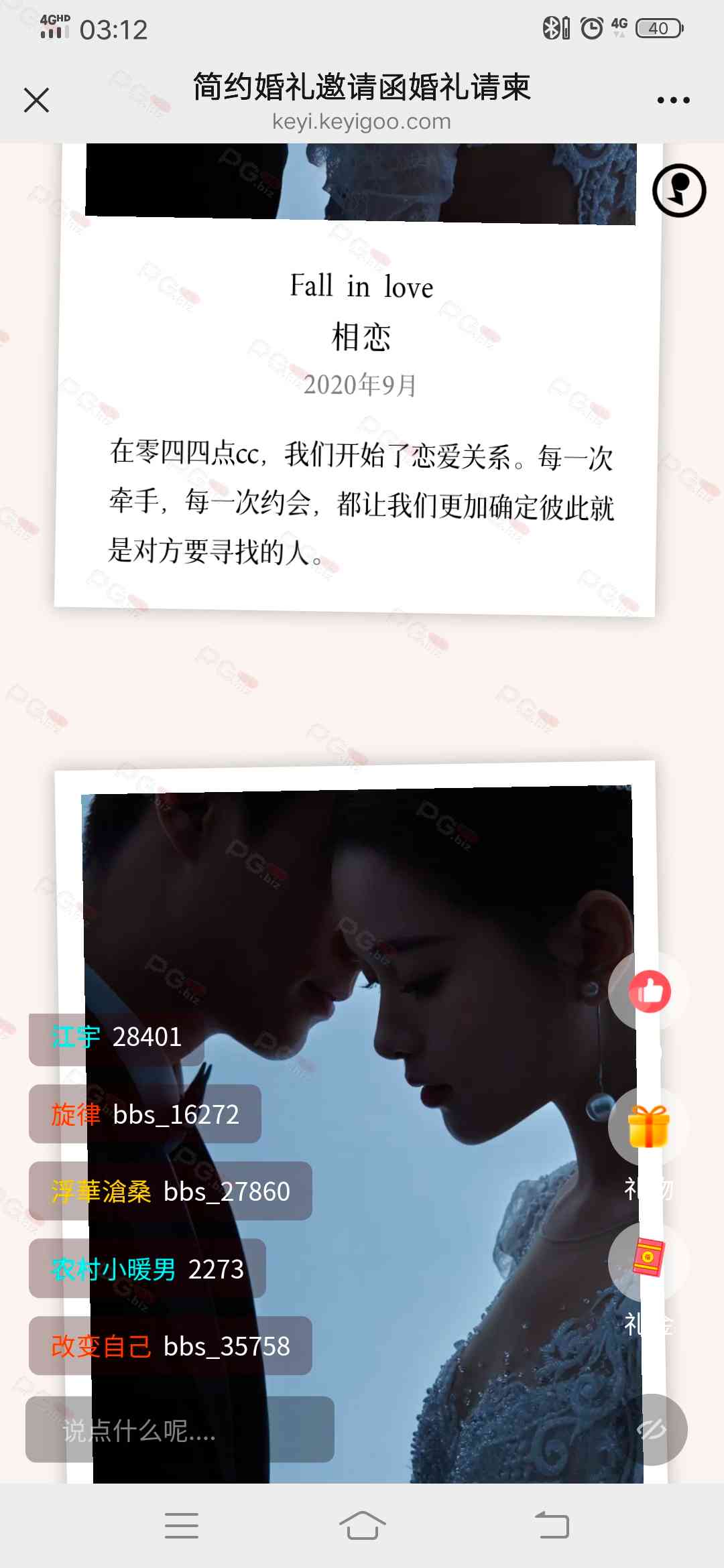724x1568 pixels.
Task: Tap the 说点什么呢 comment field
Action: [180, 1429]
